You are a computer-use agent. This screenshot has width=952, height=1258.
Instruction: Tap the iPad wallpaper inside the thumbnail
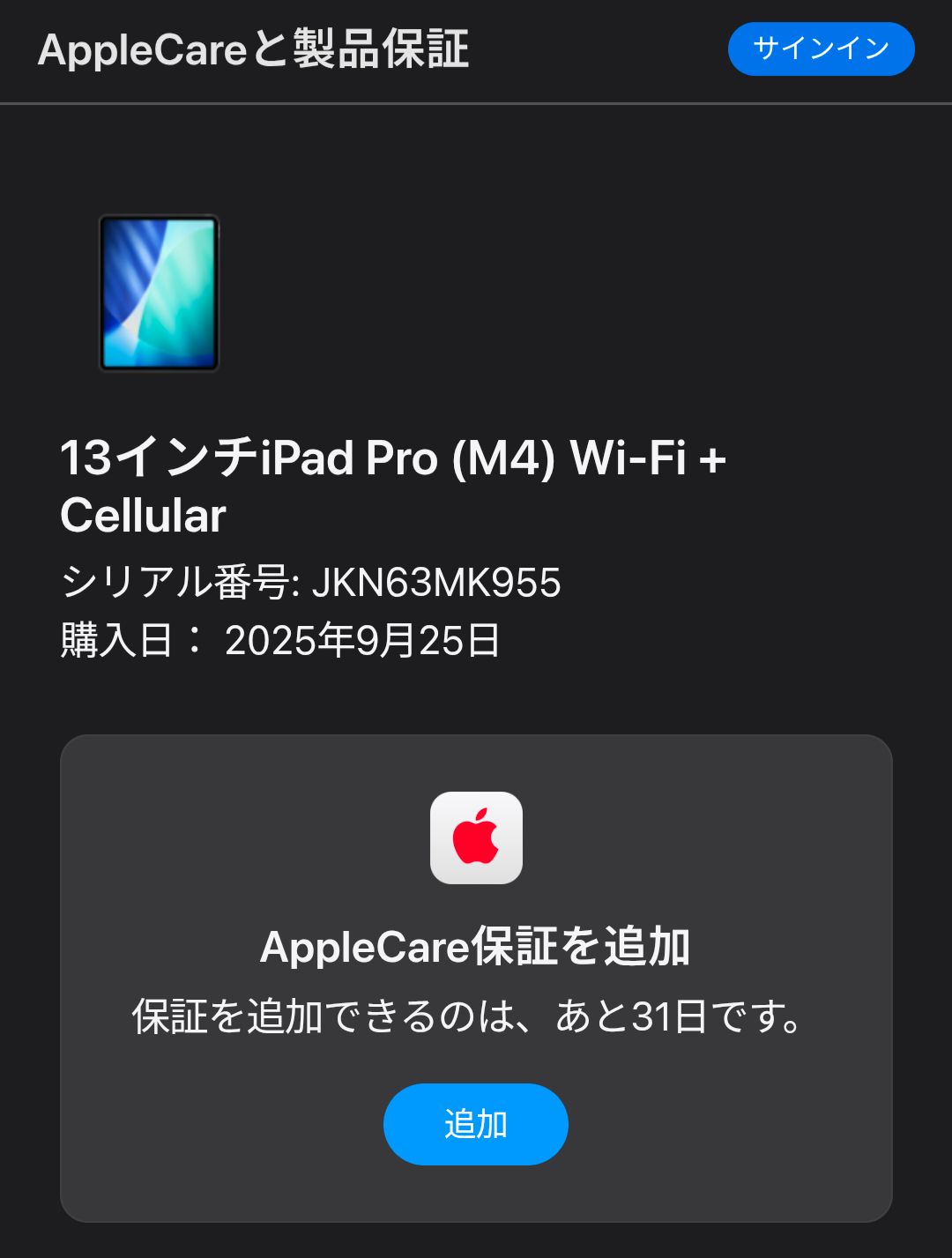point(159,294)
